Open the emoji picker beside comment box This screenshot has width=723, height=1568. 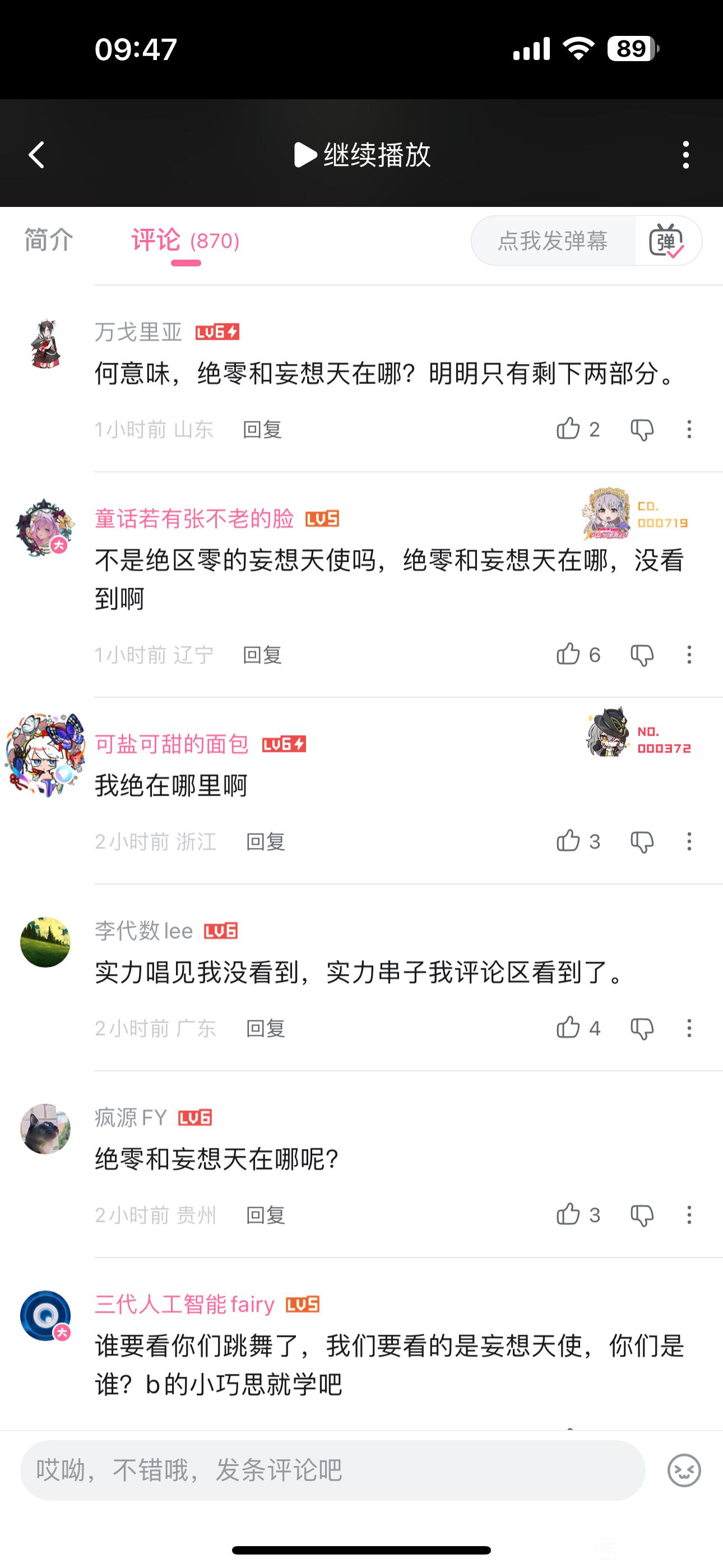(684, 1470)
